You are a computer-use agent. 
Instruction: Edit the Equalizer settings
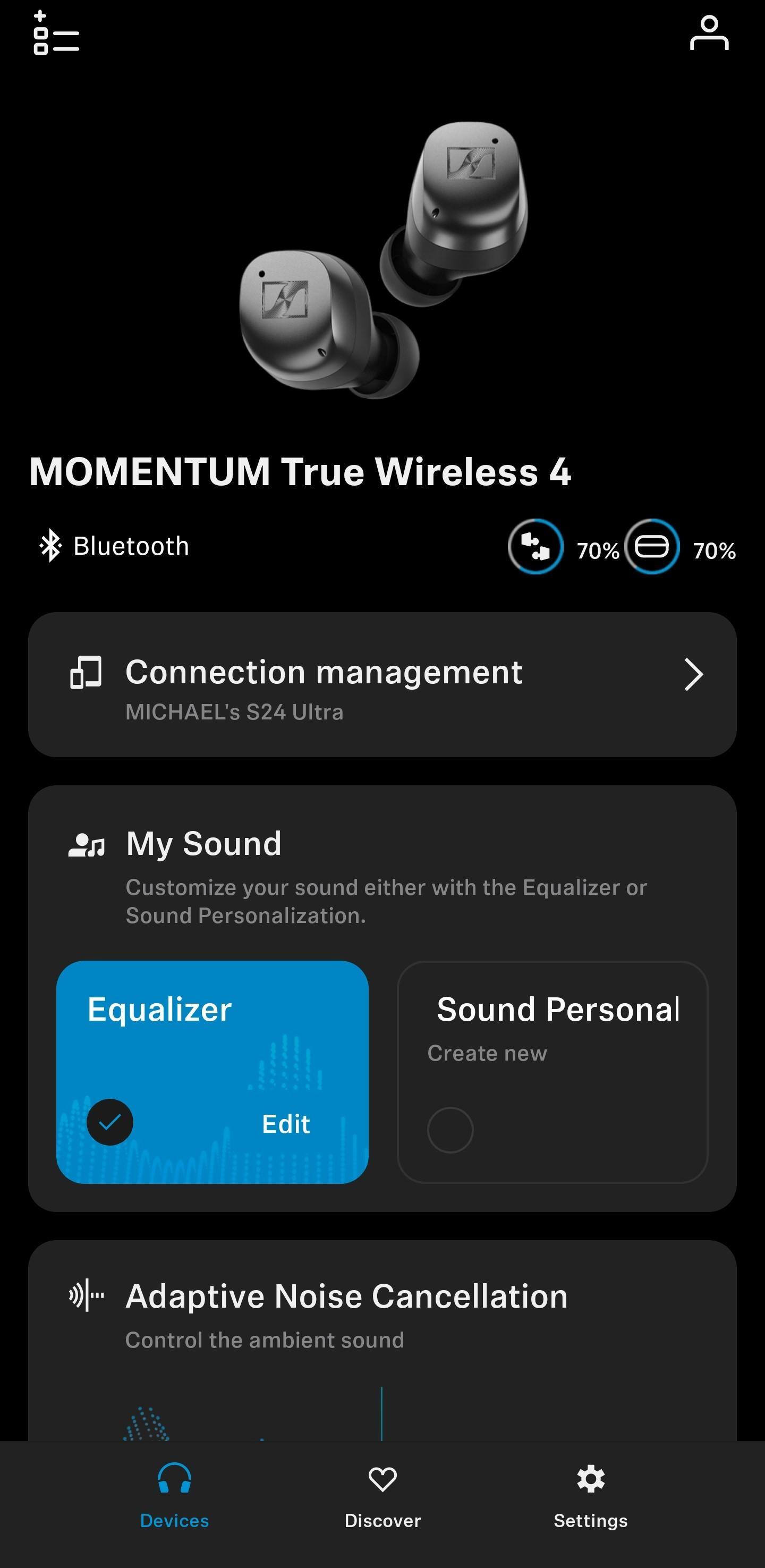coord(285,1124)
